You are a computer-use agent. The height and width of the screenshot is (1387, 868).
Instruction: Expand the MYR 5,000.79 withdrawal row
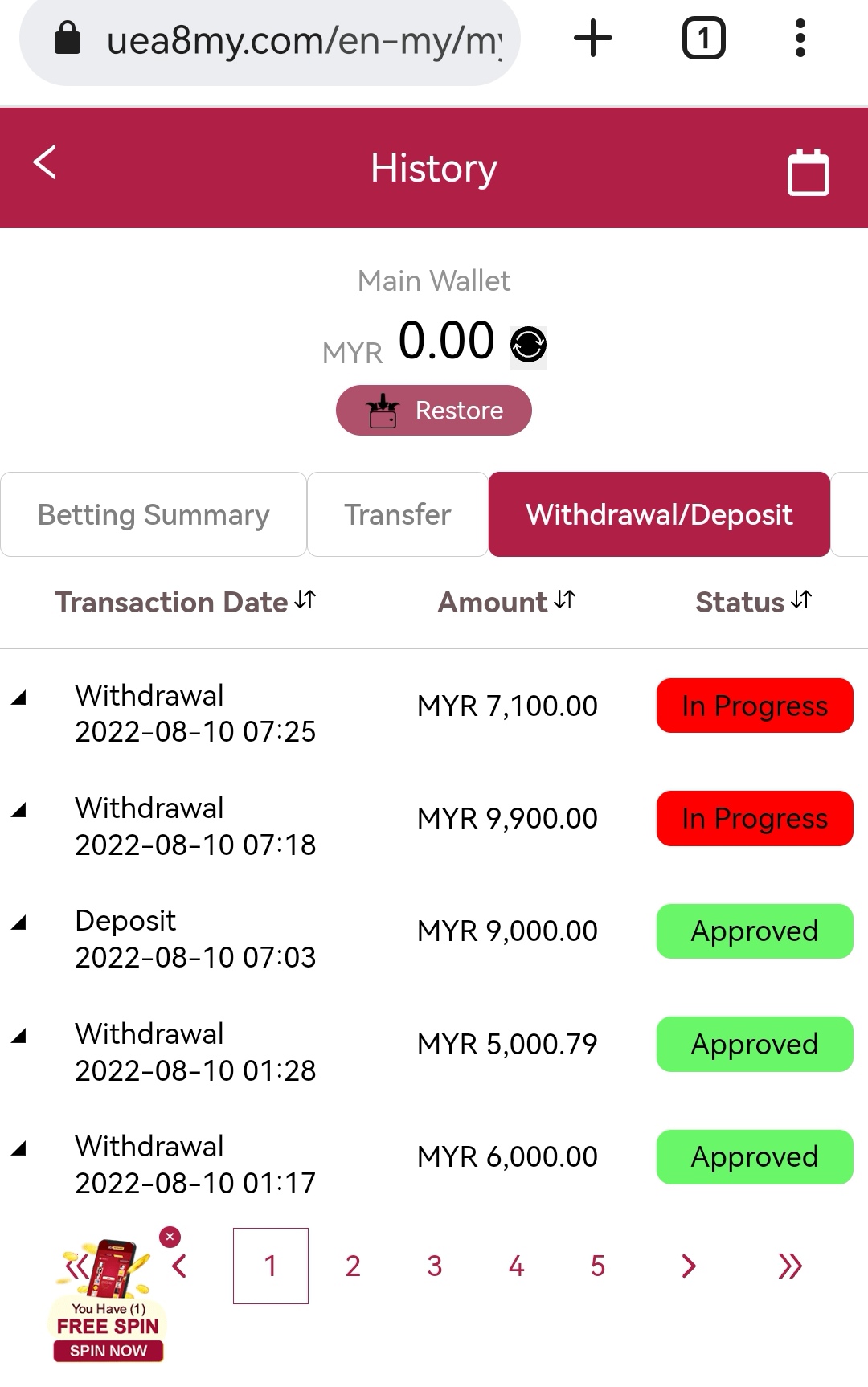(19, 1036)
